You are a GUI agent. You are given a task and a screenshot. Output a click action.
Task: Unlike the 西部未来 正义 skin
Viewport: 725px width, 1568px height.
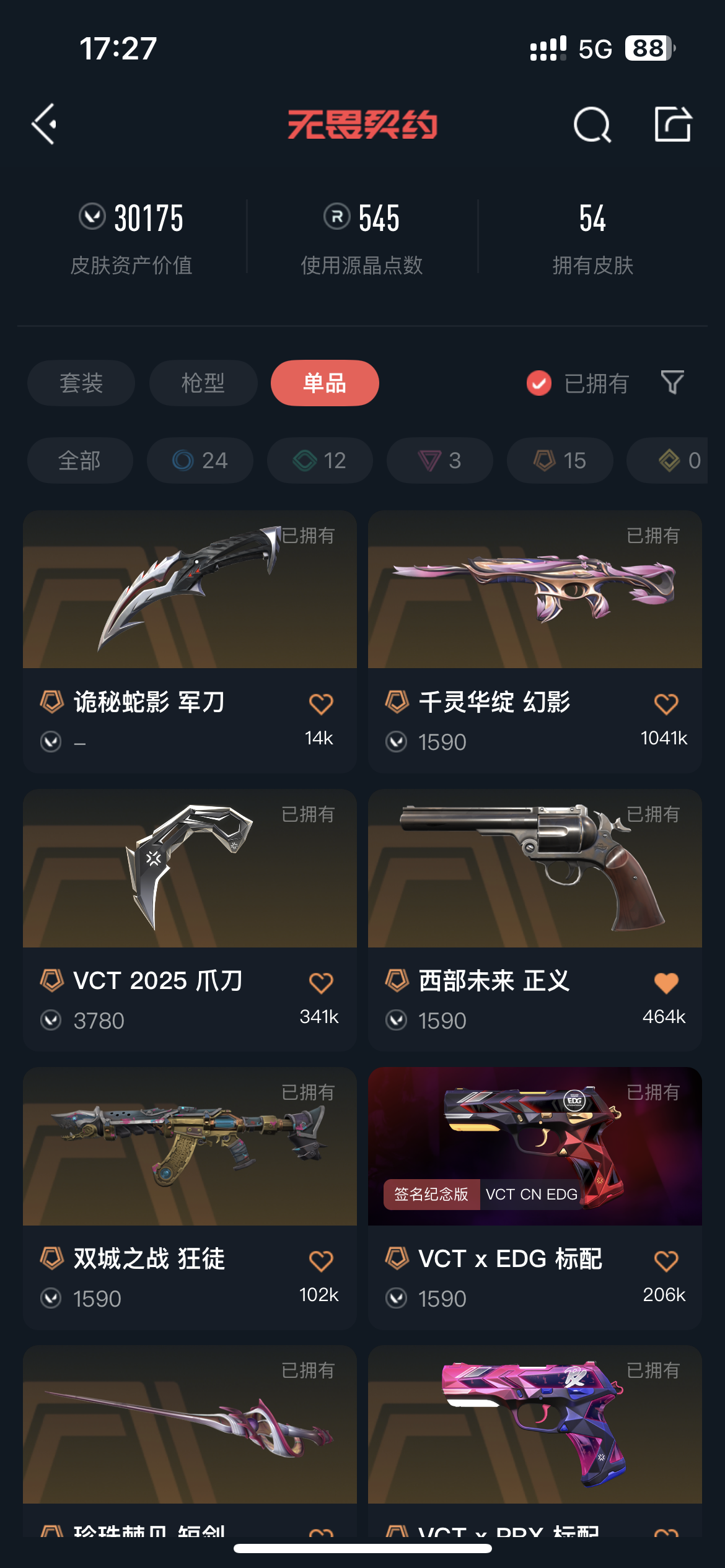[x=666, y=982]
